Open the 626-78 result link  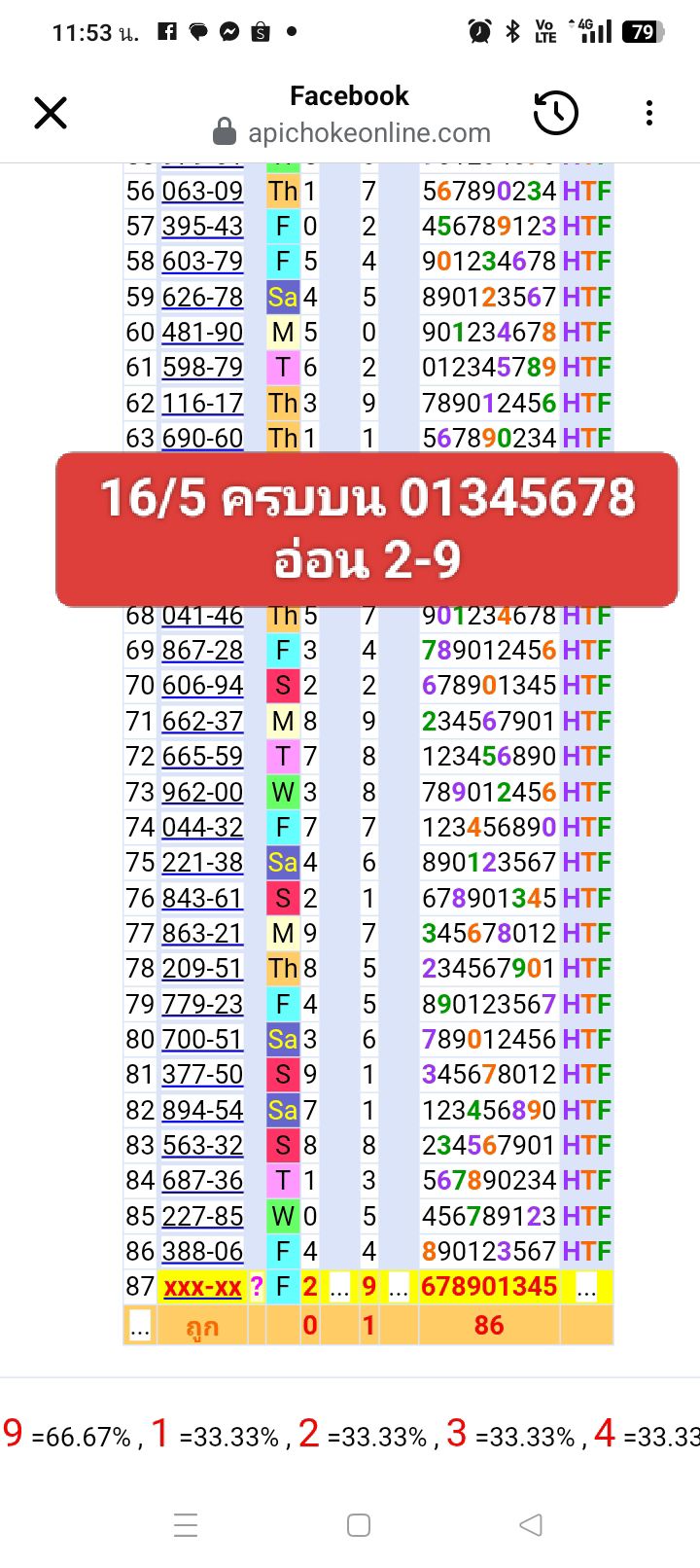[x=202, y=297]
